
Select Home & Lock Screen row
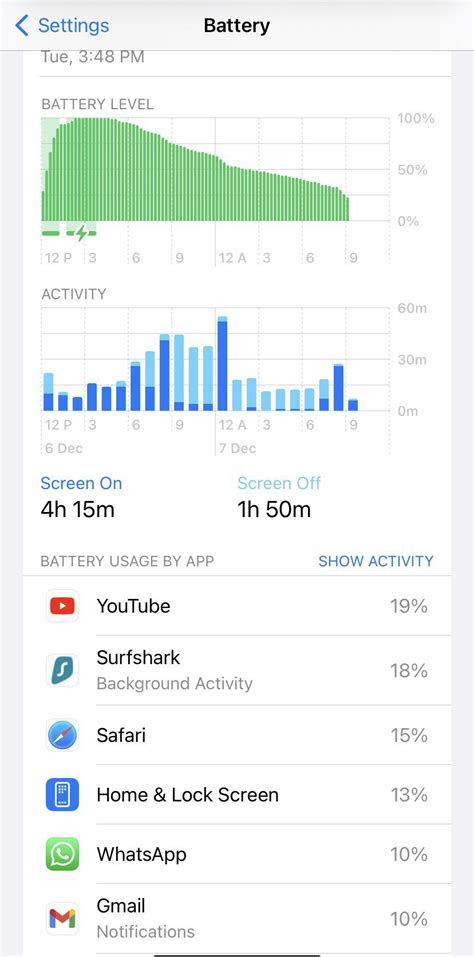coord(237,795)
